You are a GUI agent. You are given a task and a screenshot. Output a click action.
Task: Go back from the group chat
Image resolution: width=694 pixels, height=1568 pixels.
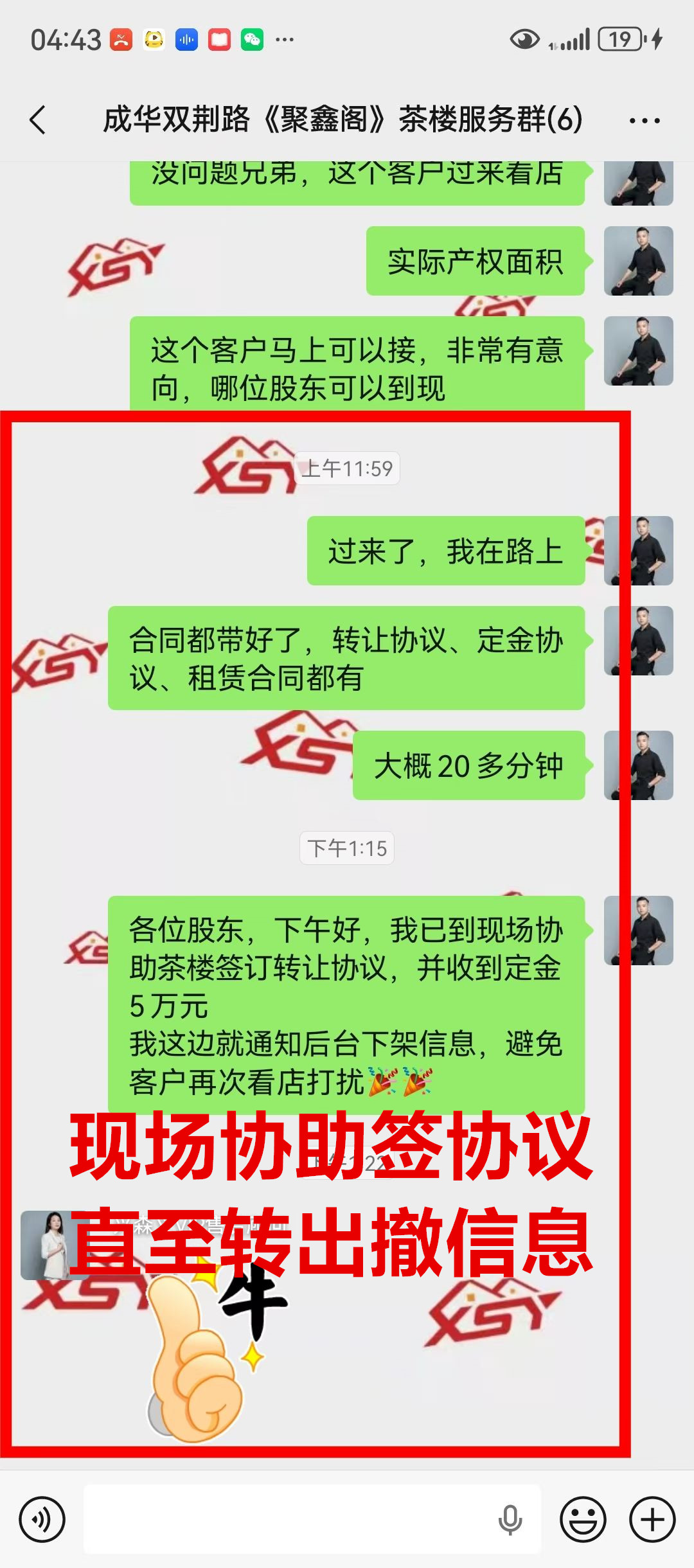point(39,120)
